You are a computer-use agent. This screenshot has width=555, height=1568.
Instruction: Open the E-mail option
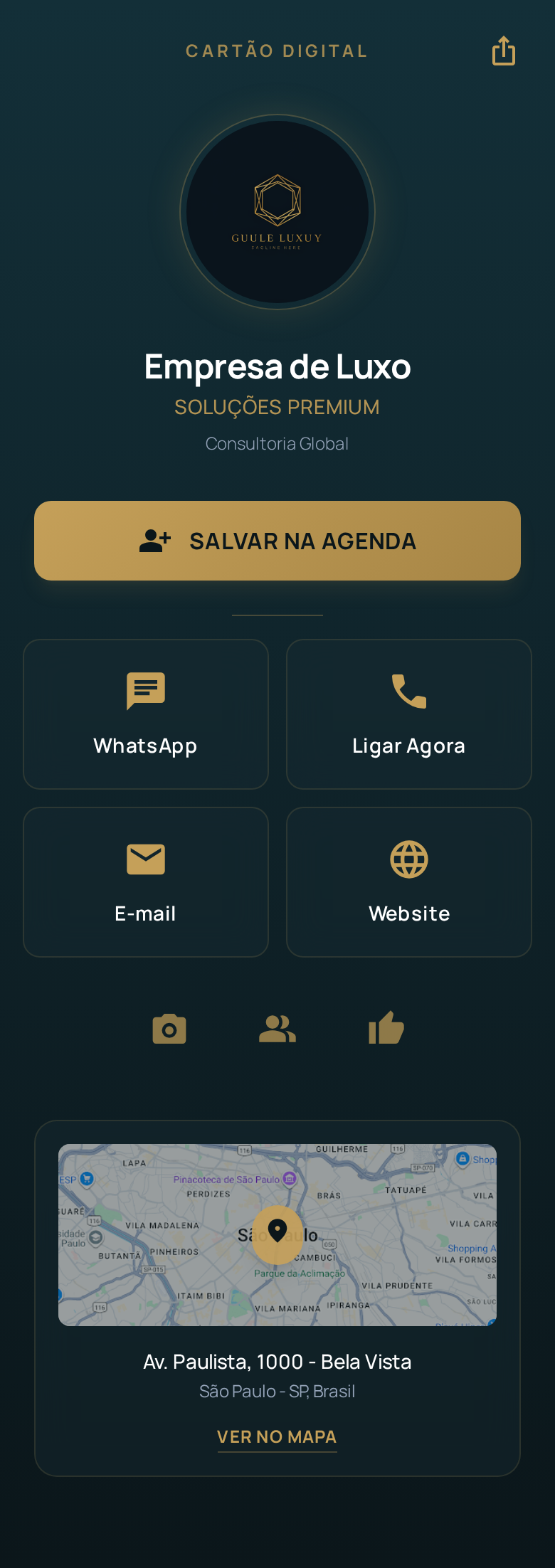[146, 882]
